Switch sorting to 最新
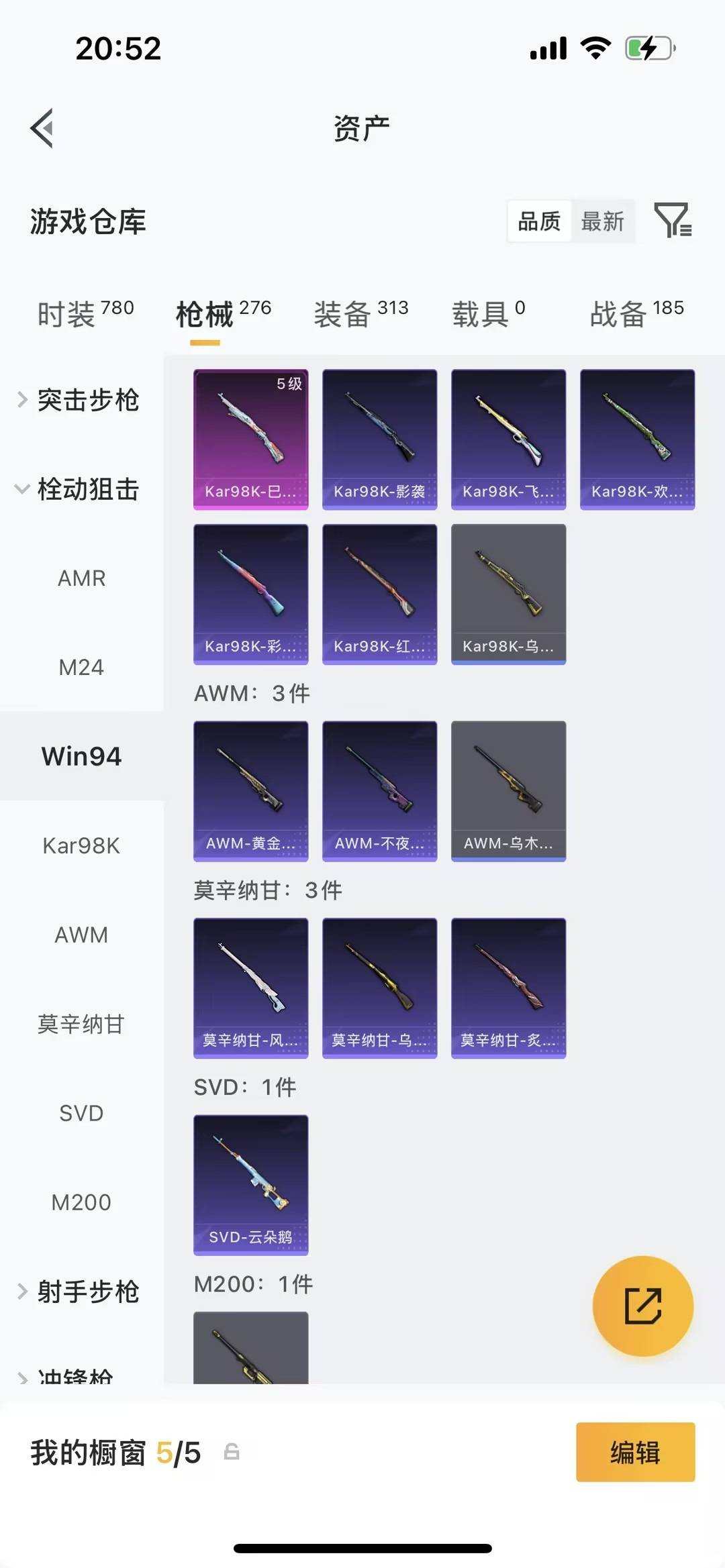The image size is (725, 1568). (602, 221)
